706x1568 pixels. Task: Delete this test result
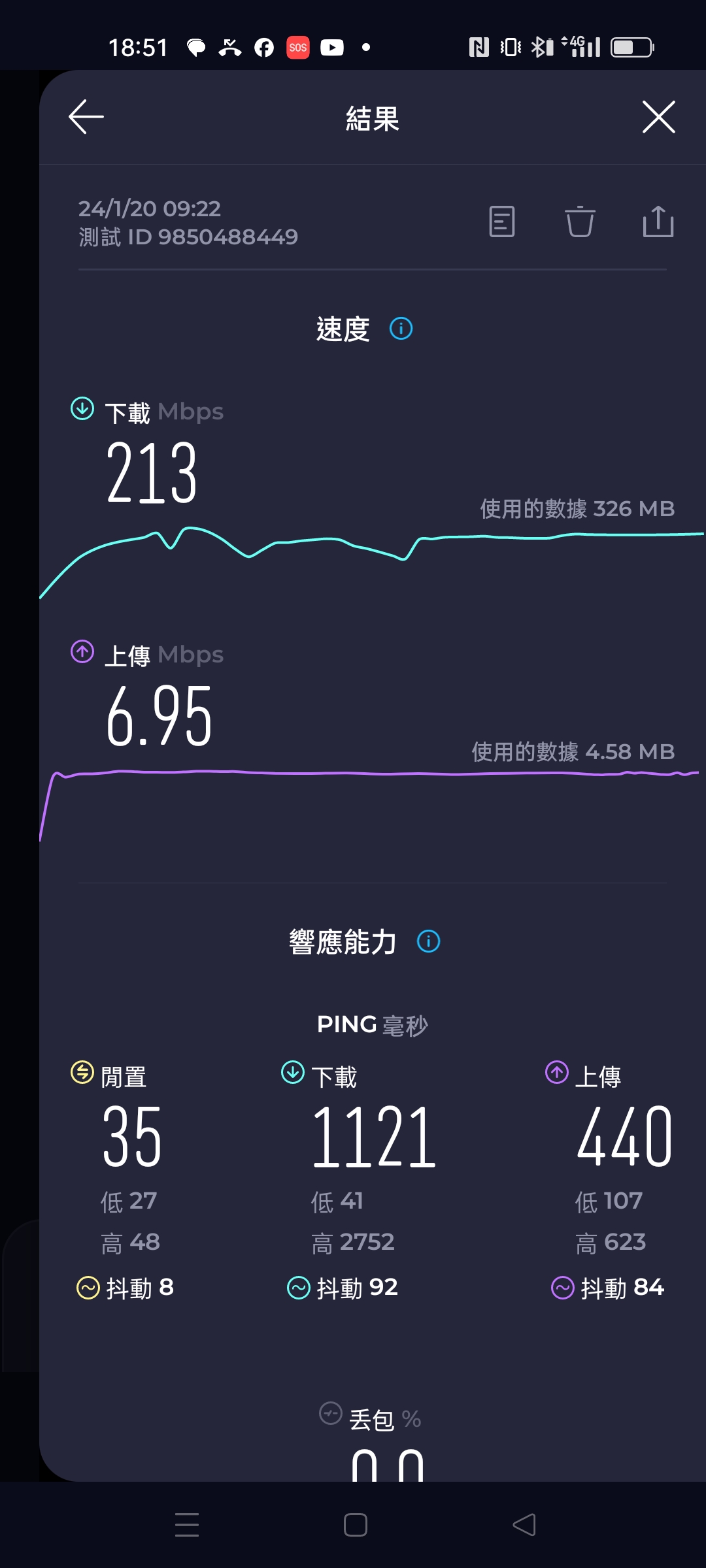pyautogui.click(x=580, y=221)
